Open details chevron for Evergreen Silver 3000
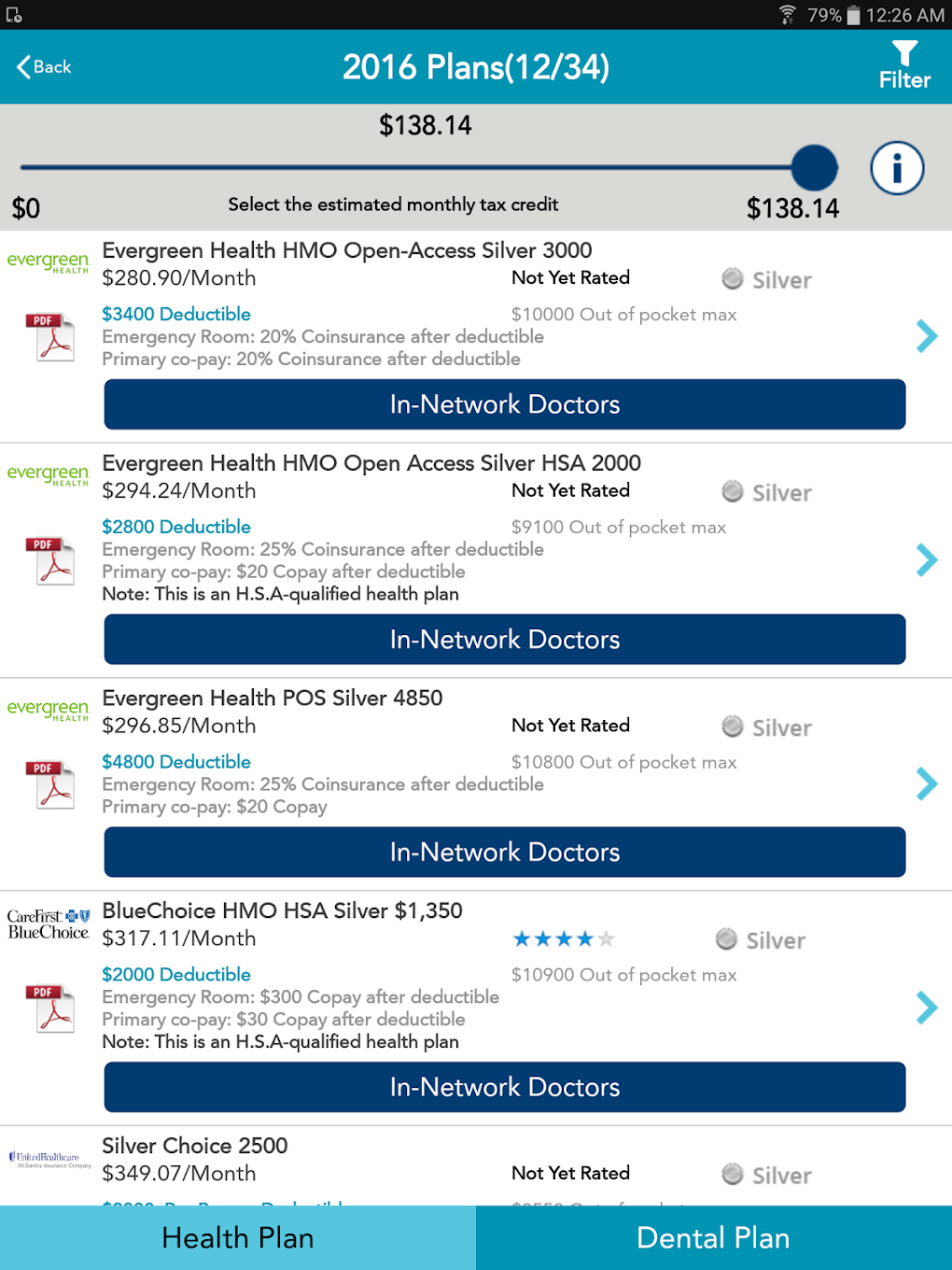952x1270 pixels. pyautogui.click(x=925, y=336)
